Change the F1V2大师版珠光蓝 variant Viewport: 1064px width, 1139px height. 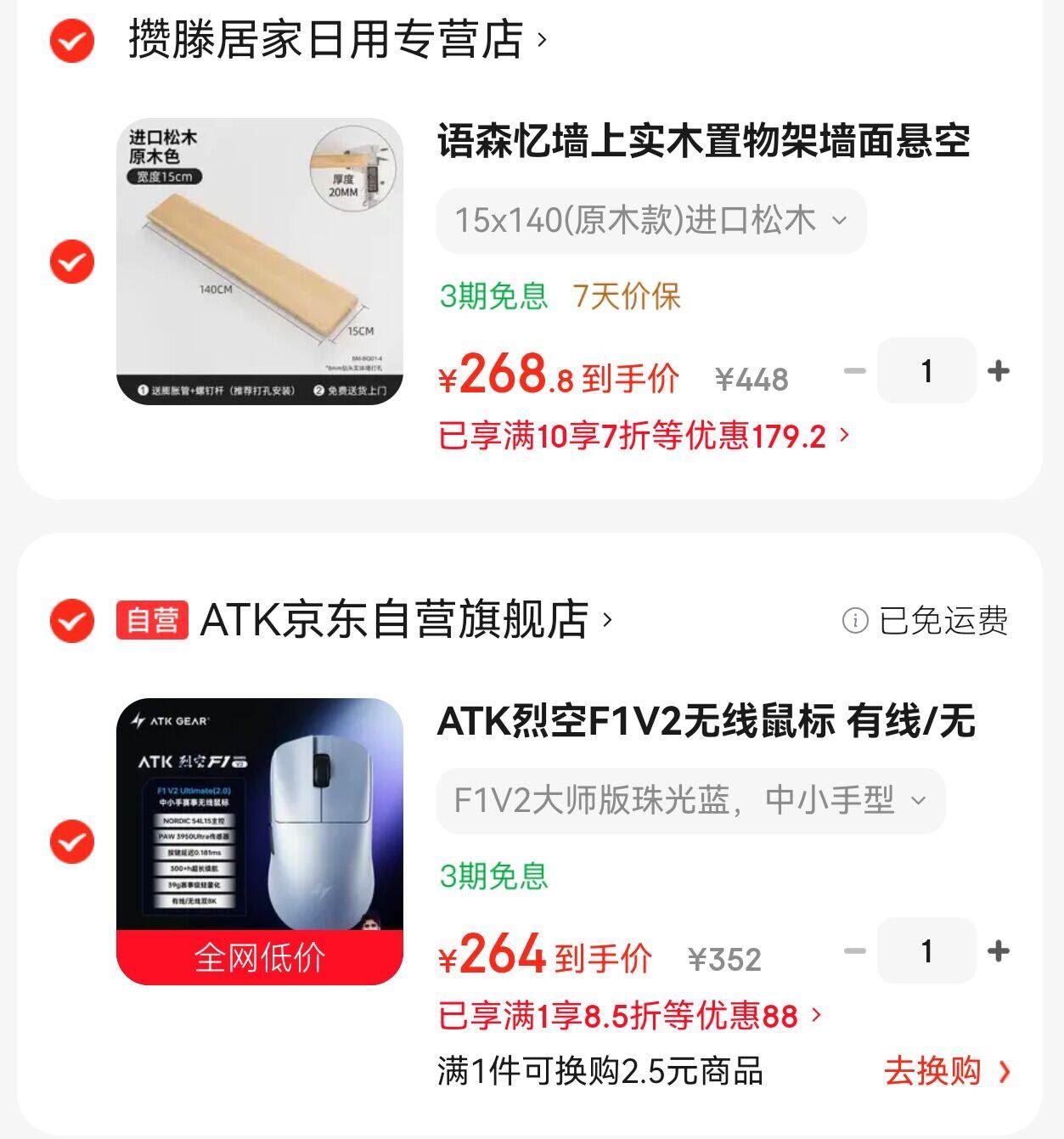click(690, 801)
